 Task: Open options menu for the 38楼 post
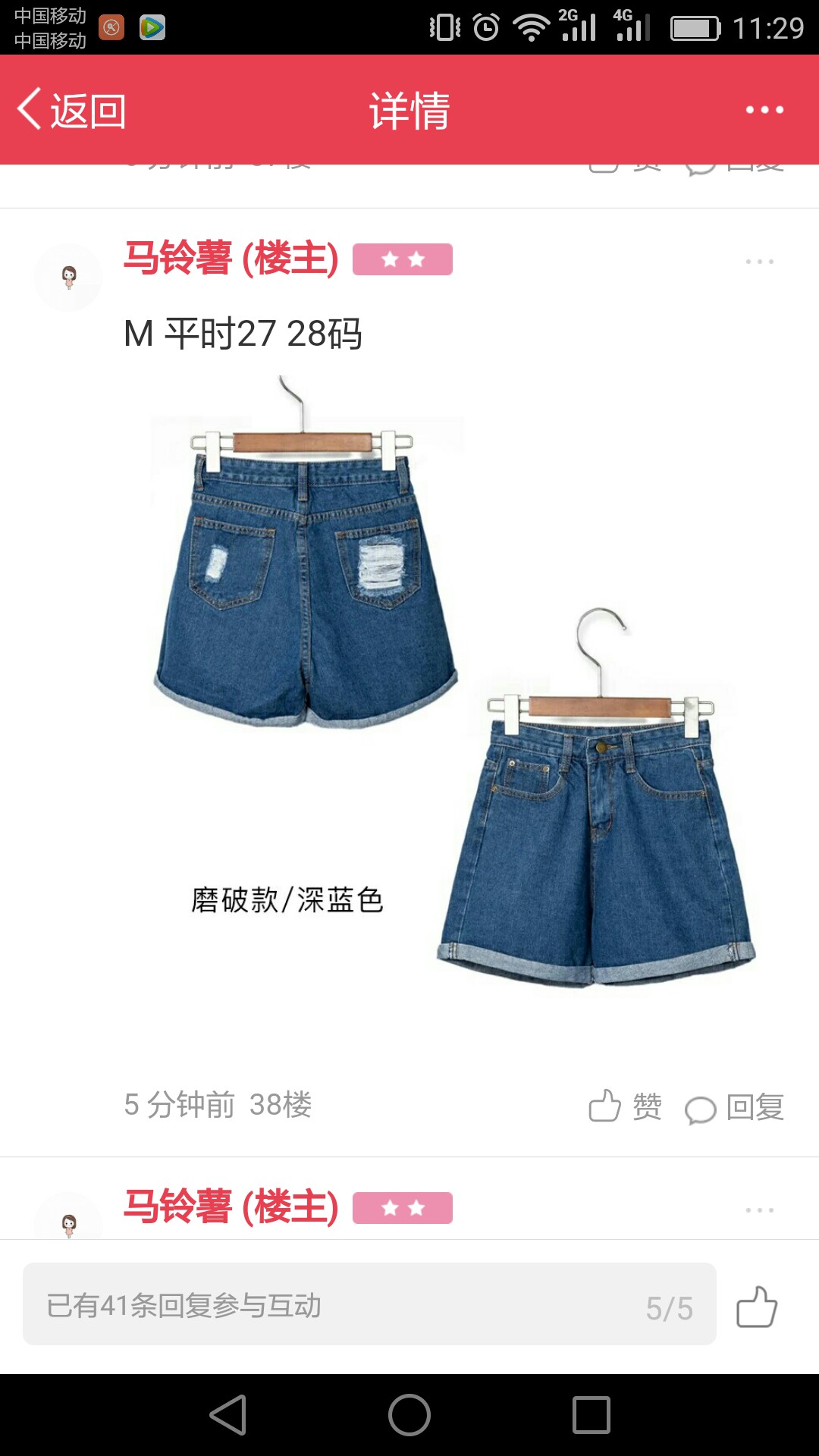click(x=759, y=262)
